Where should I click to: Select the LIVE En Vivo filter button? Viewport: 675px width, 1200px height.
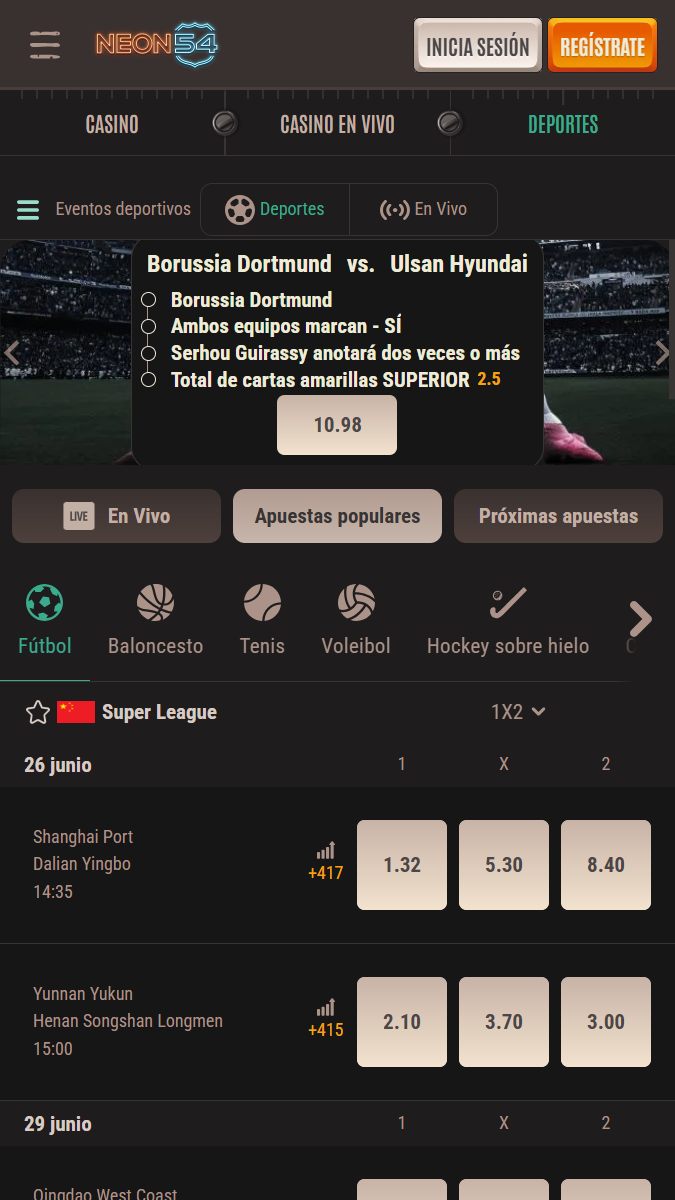point(116,516)
